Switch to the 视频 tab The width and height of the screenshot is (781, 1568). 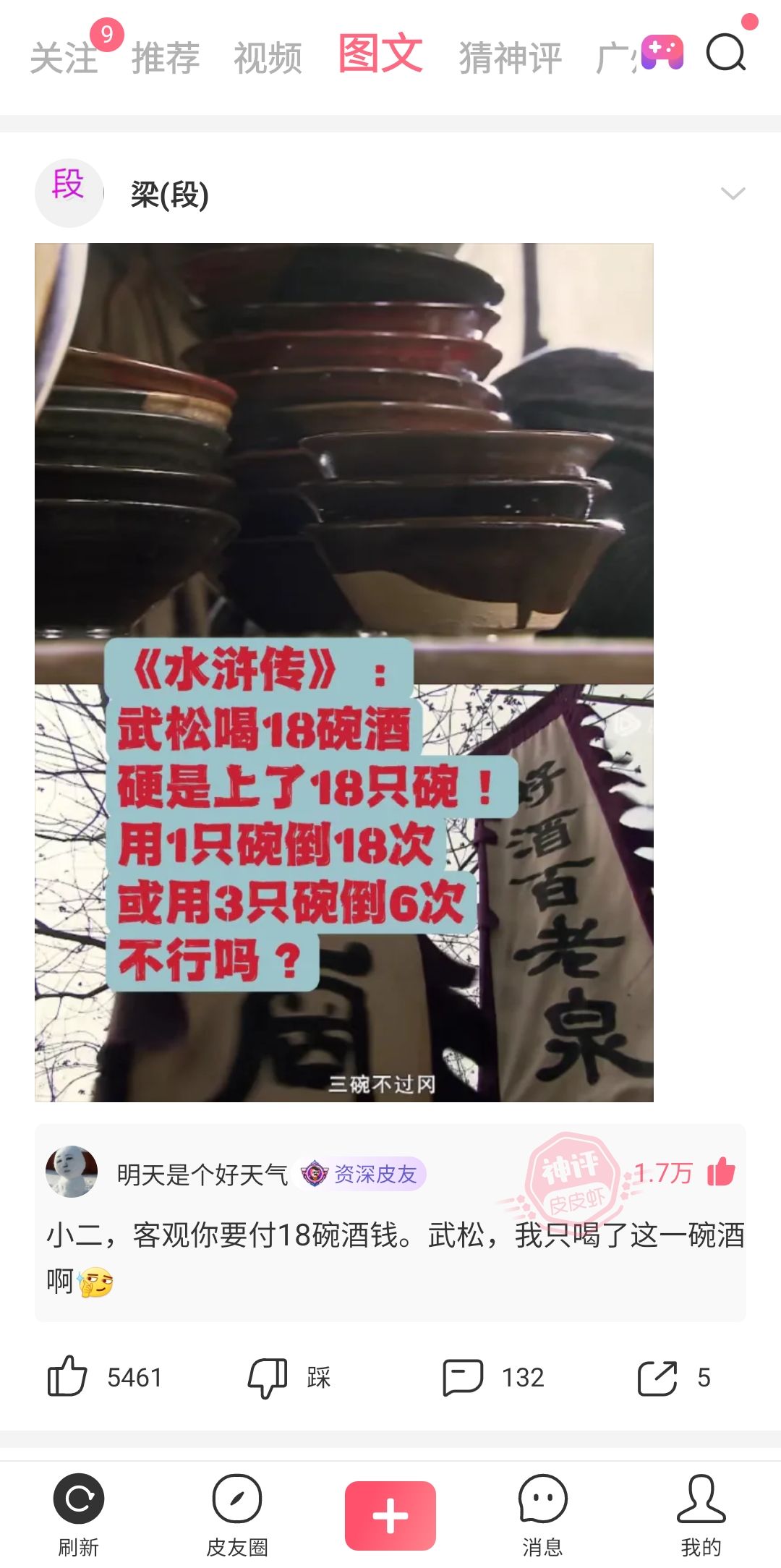268,57
